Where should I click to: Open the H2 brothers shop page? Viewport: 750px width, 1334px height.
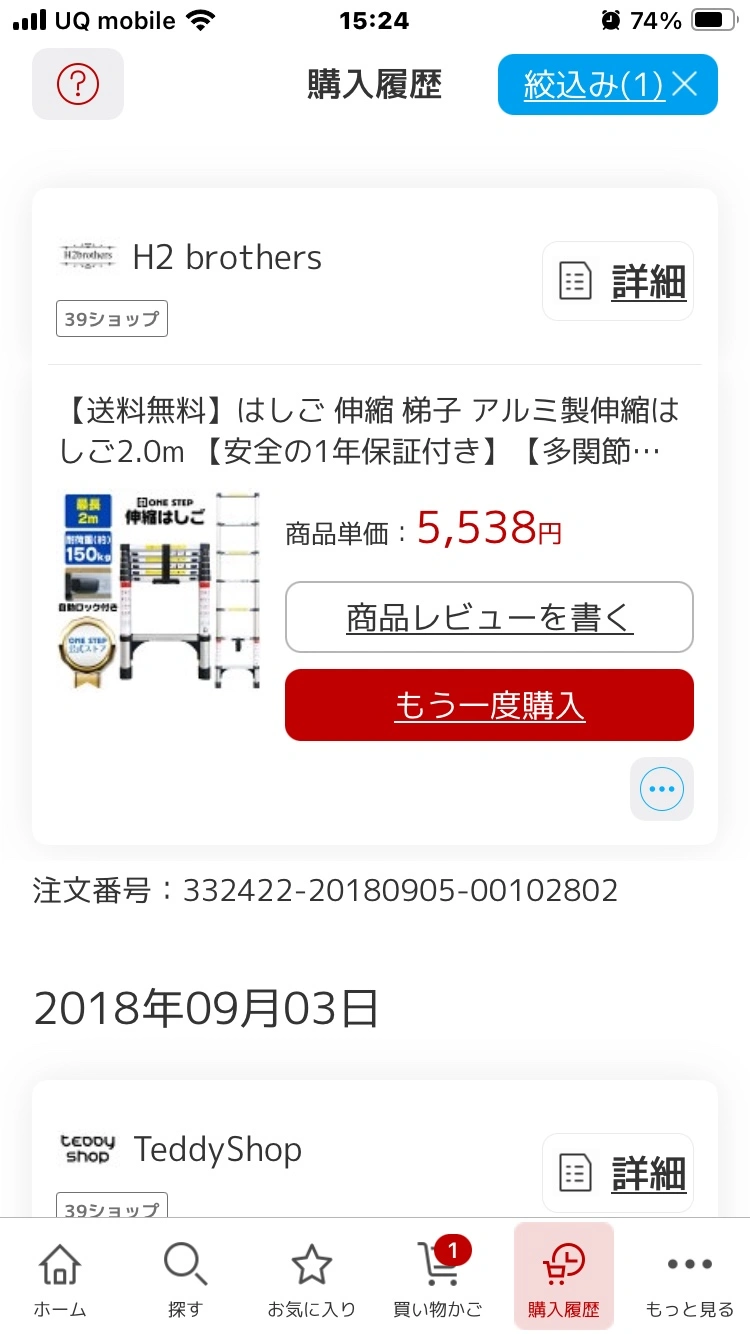(226, 258)
